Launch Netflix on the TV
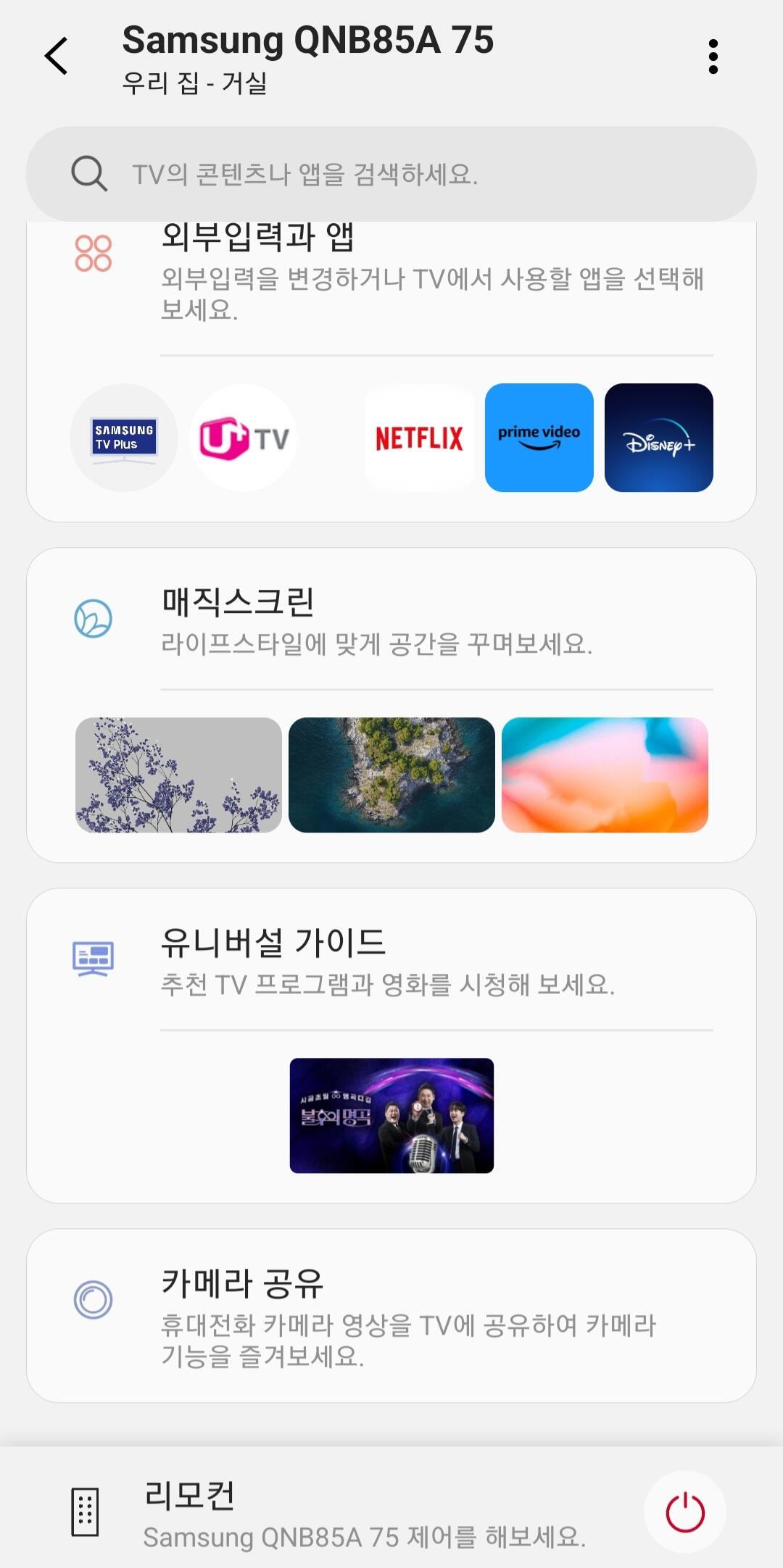The width and height of the screenshot is (783, 1568). [419, 438]
